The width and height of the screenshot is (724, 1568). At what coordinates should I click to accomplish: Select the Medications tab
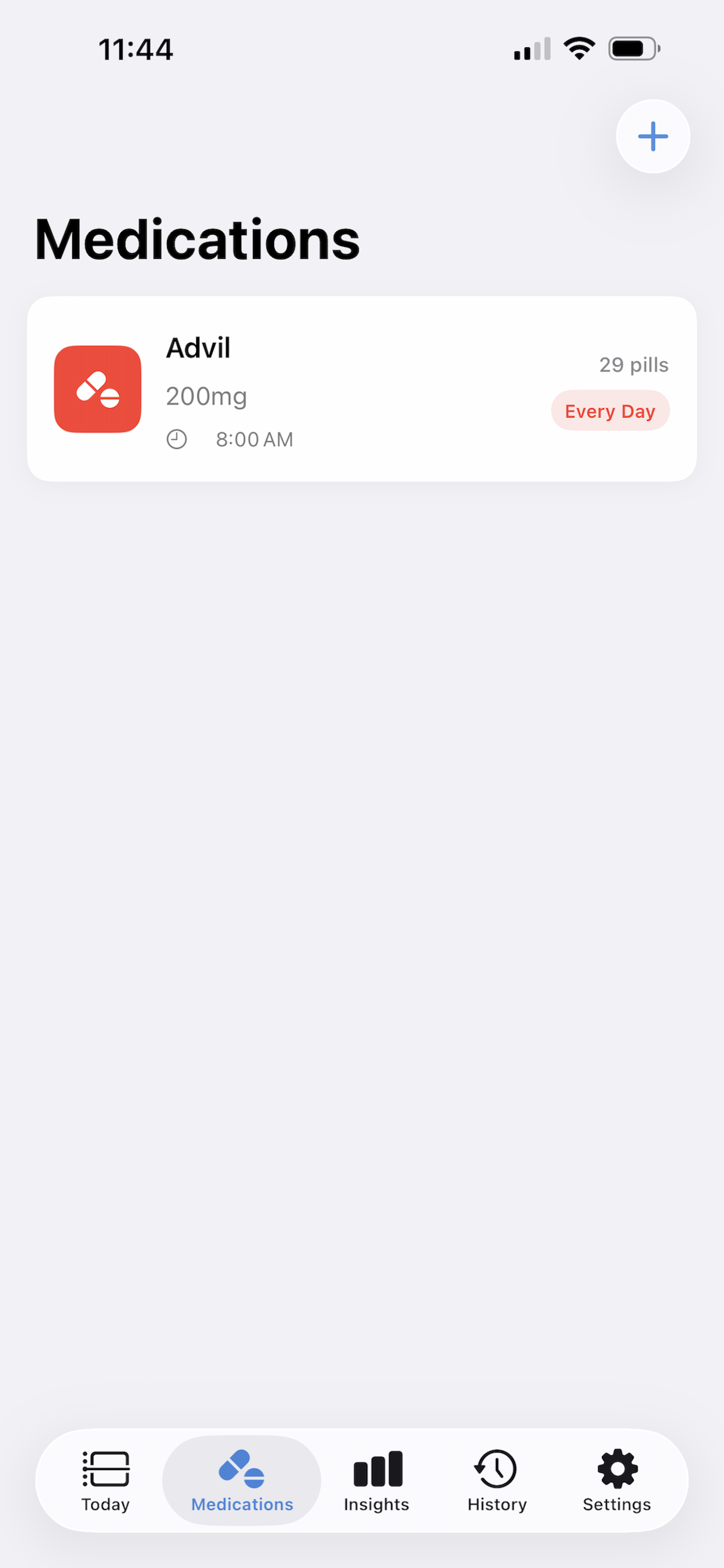coord(241,1480)
